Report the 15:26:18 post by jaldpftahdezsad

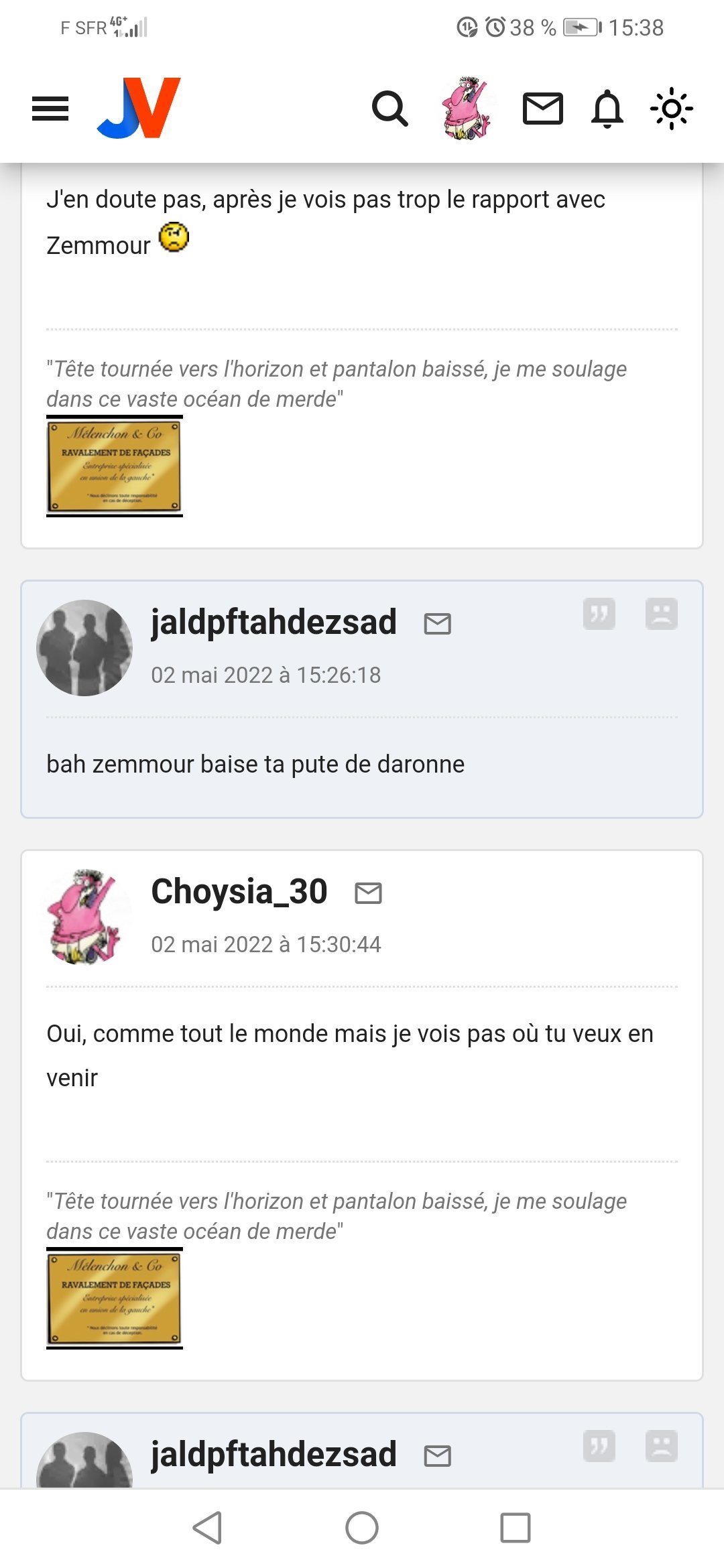pyautogui.click(x=662, y=614)
